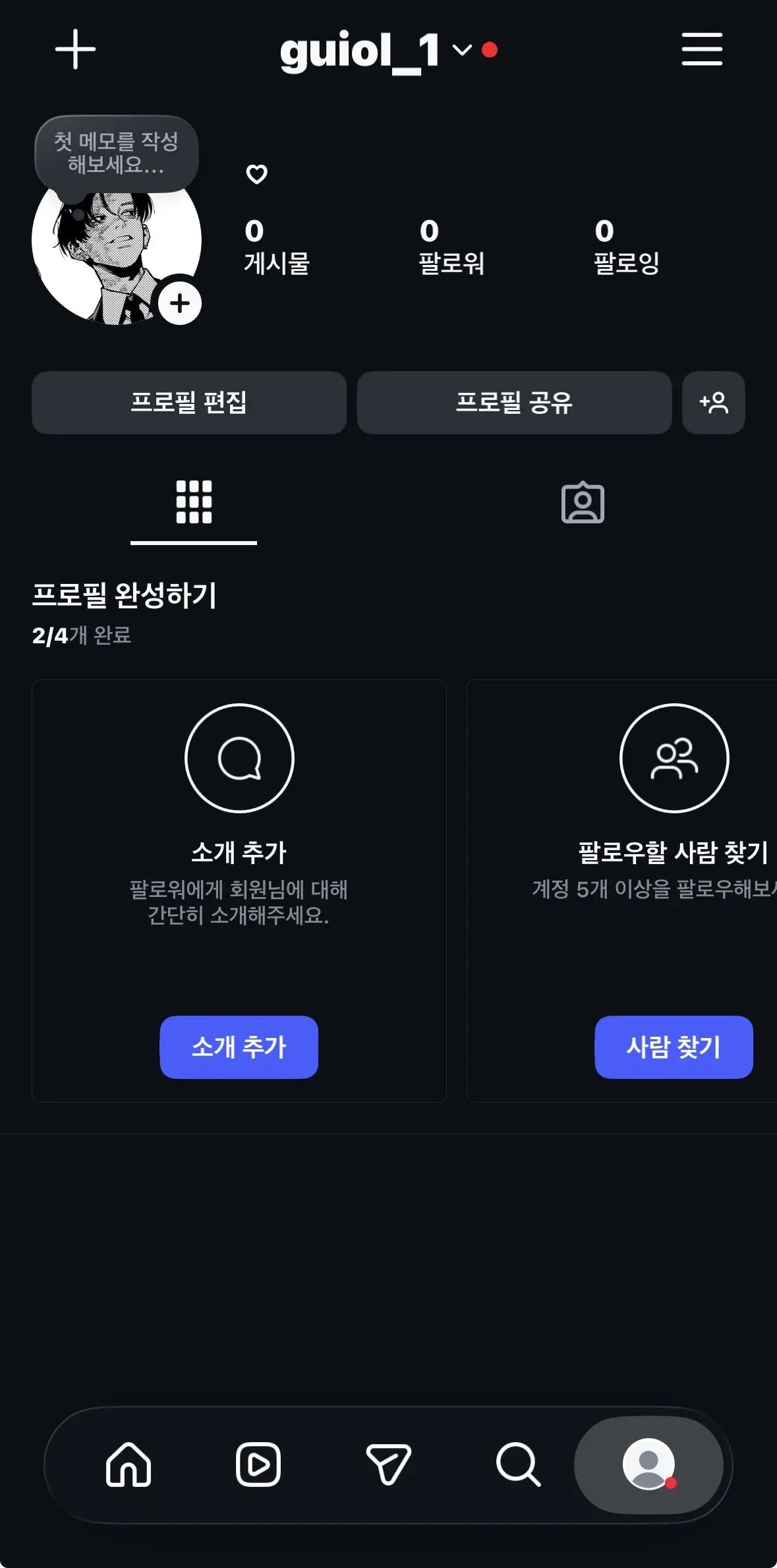
Task: Go to the Home feed tab
Action: pos(129,1465)
